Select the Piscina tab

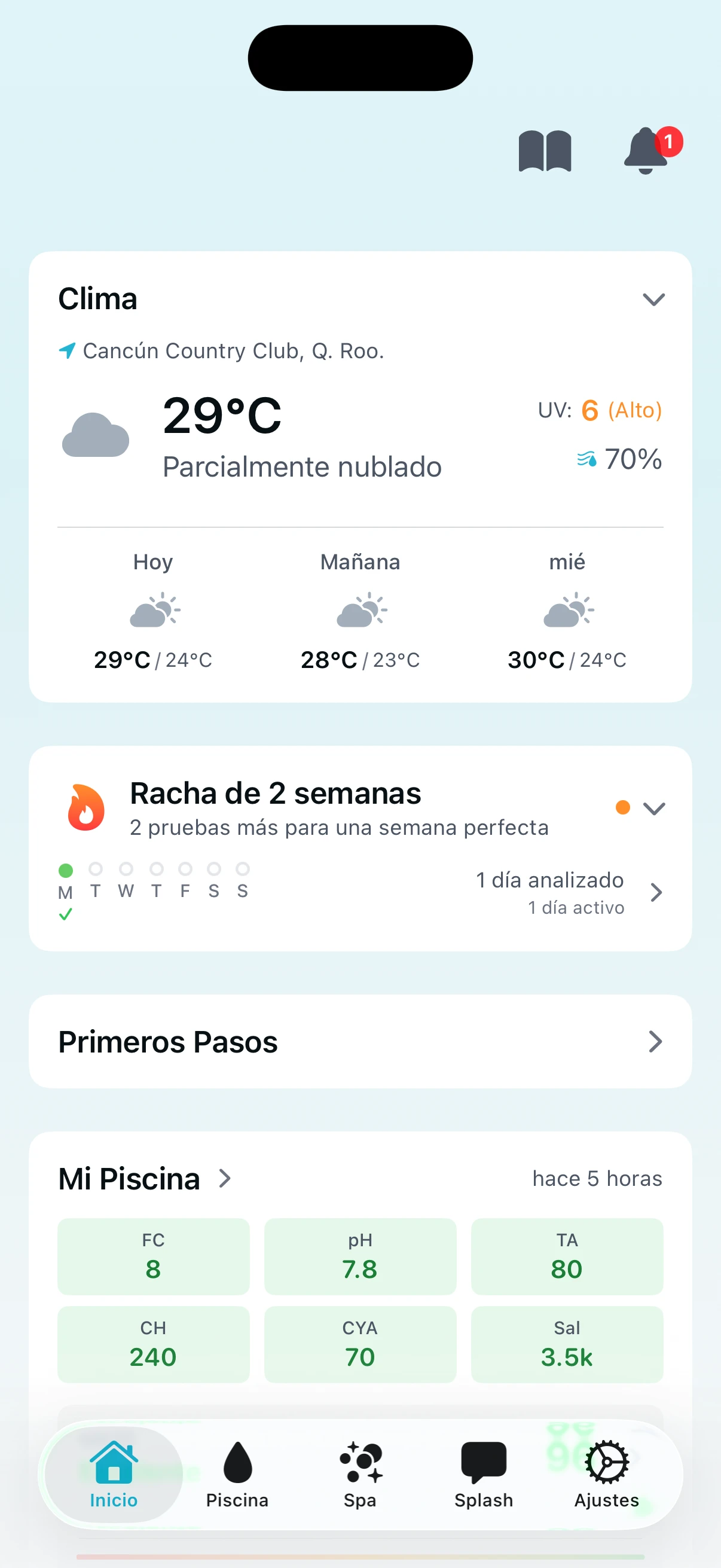[238, 1476]
